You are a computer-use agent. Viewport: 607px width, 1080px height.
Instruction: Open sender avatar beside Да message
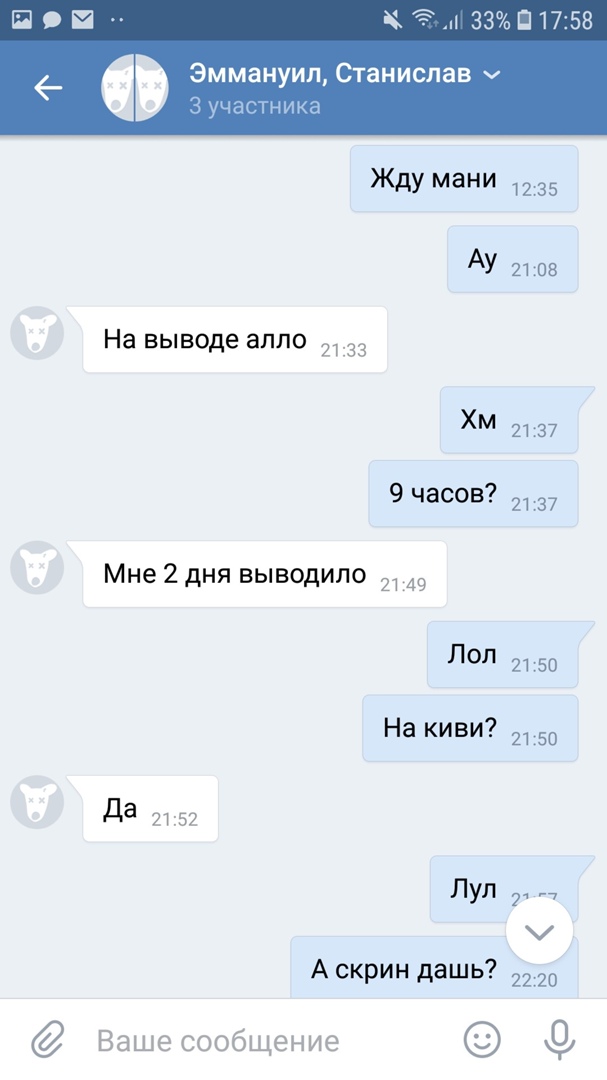pyautogui.click(x=37, y=803)
